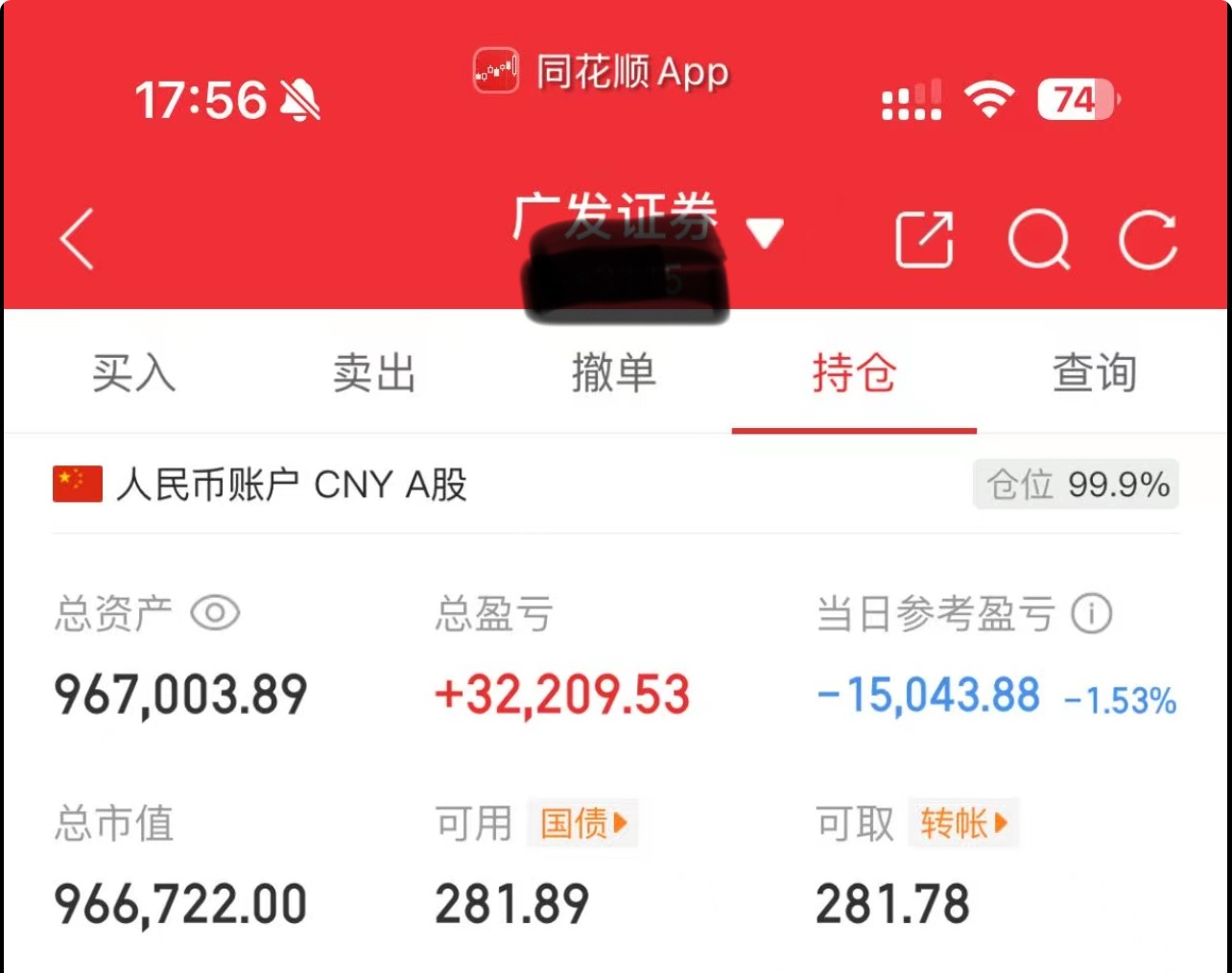
Task: Go back using the top-left arrow
Action: [x=78, y=239]
